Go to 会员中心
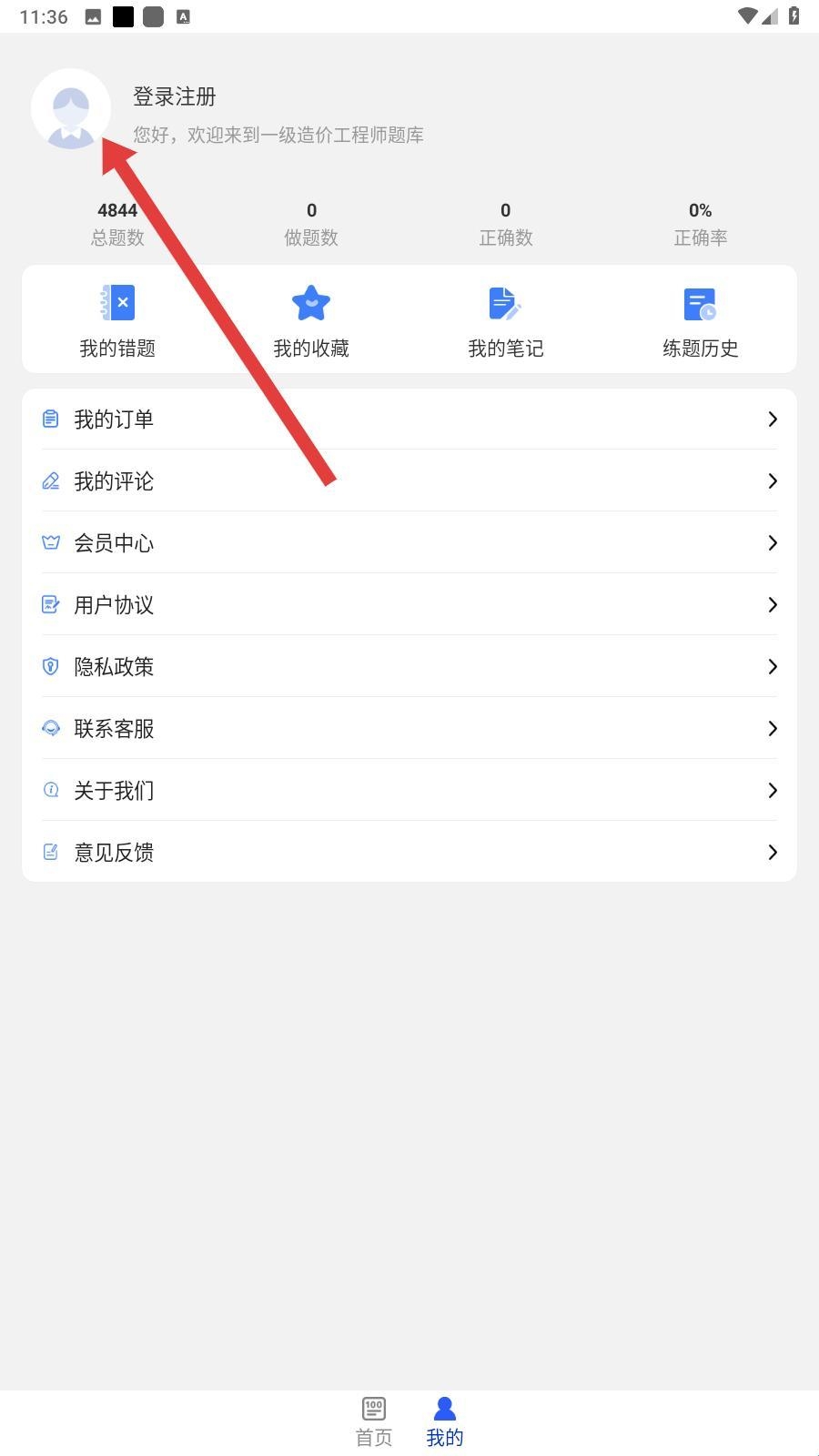The height and width of the screenshot is (1456, 819). 409,543
